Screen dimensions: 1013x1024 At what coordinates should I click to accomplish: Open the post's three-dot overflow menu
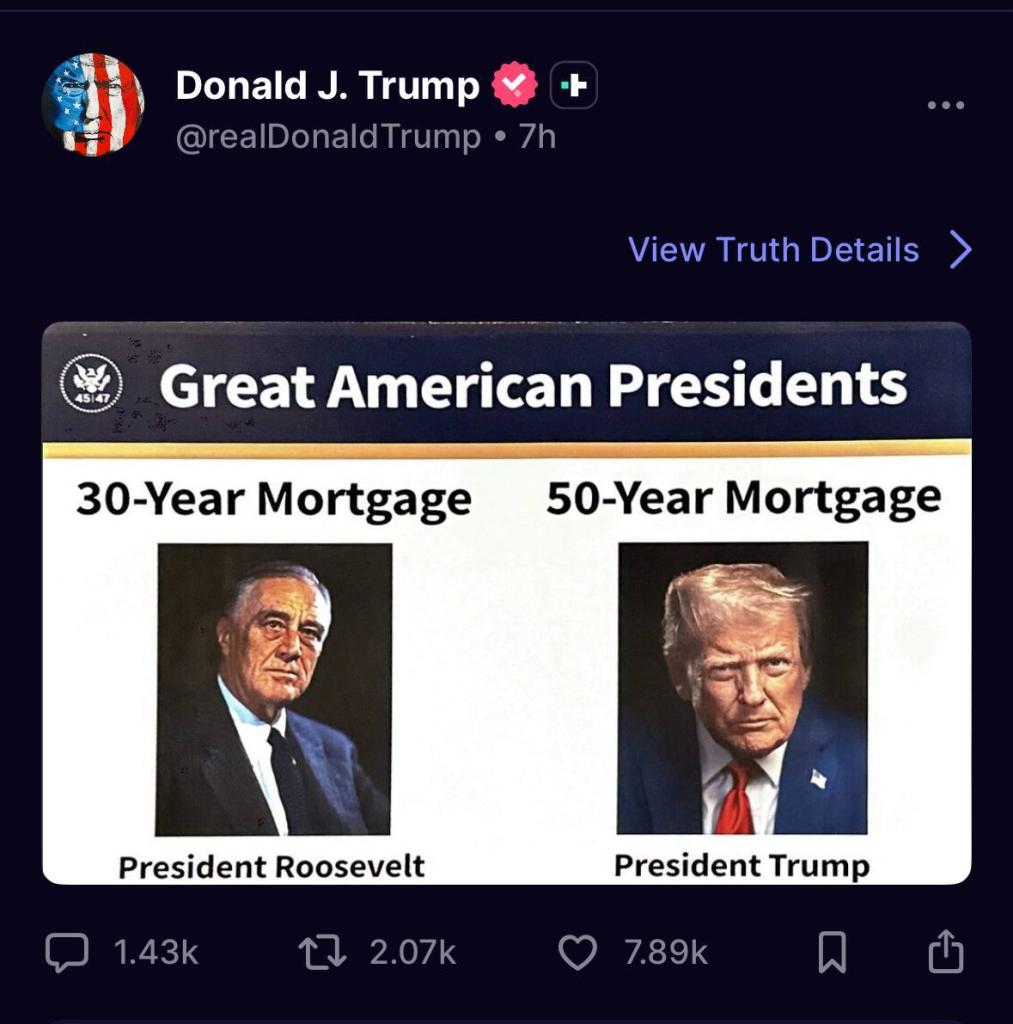coord(945,105)
